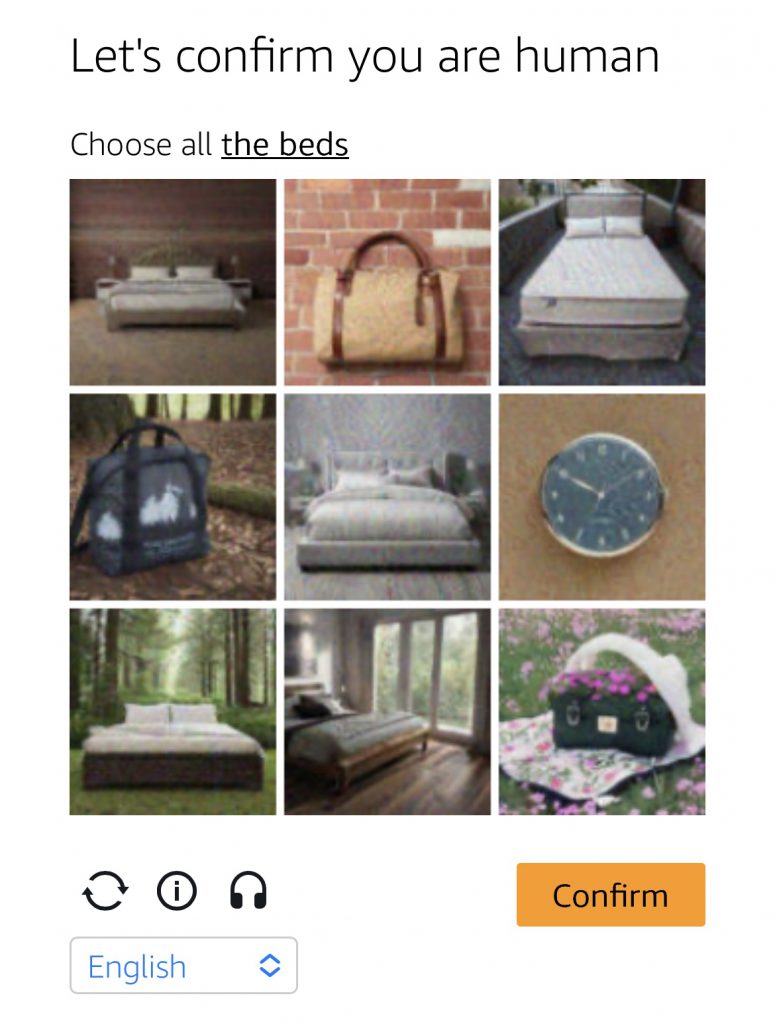The image size is (775, 1024).
Task: Select the tile with two nightstands
Action: [173, 282]
